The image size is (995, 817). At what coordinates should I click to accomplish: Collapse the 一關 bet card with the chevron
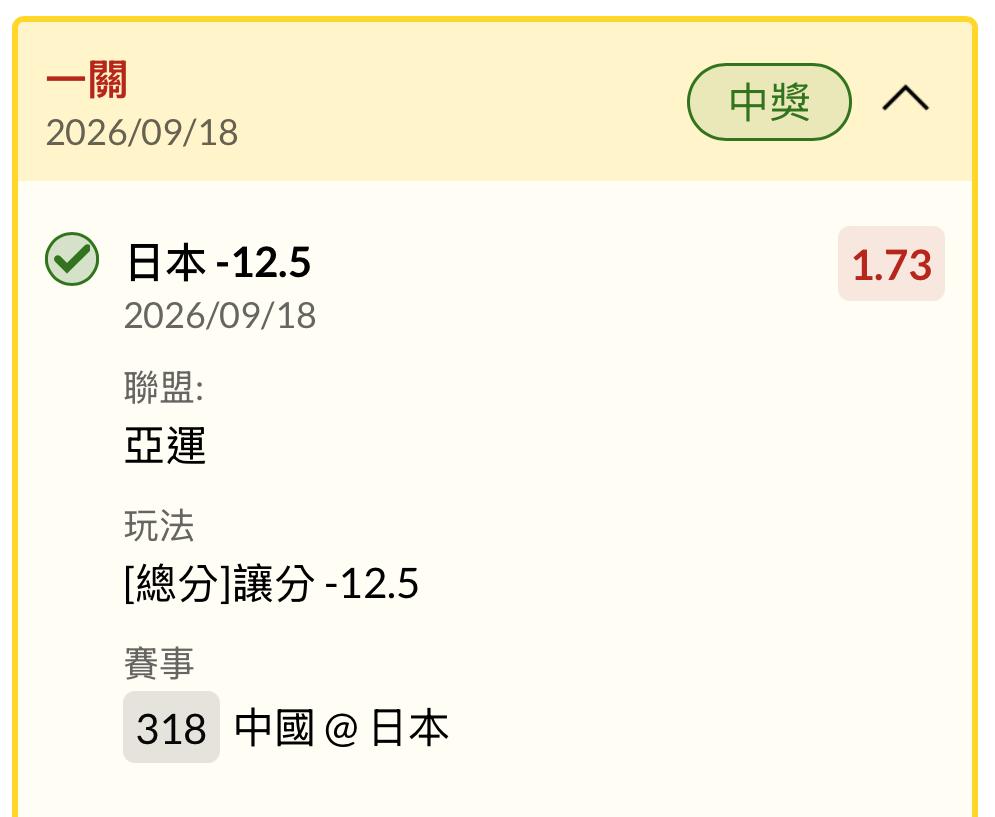[906, 100]
